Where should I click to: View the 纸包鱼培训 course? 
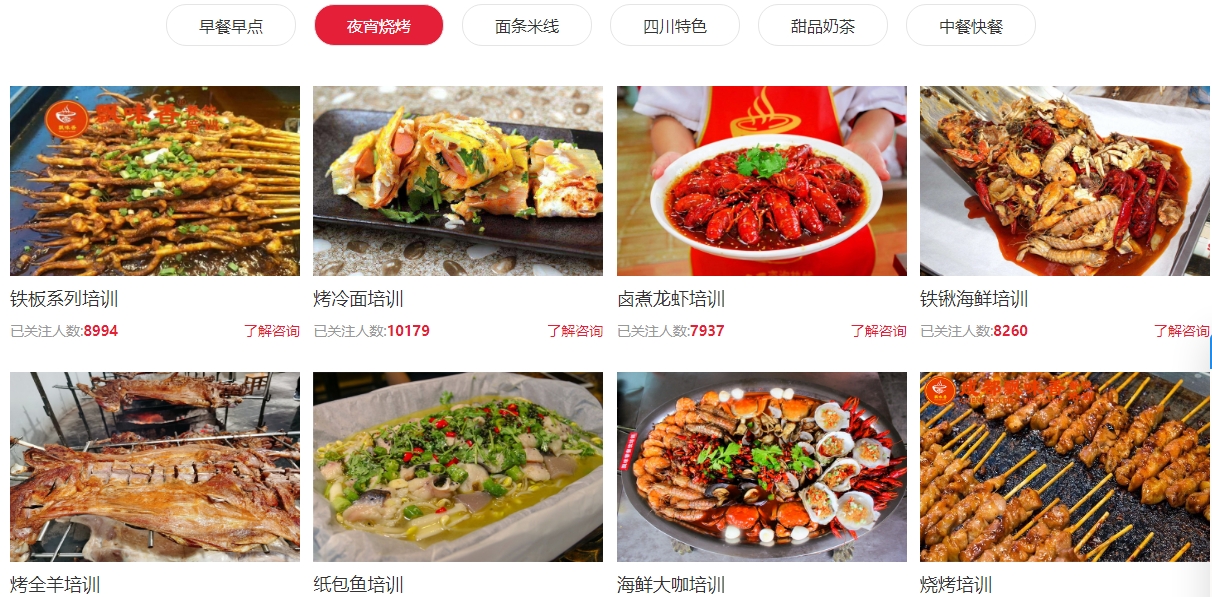(x=458, y=467)
